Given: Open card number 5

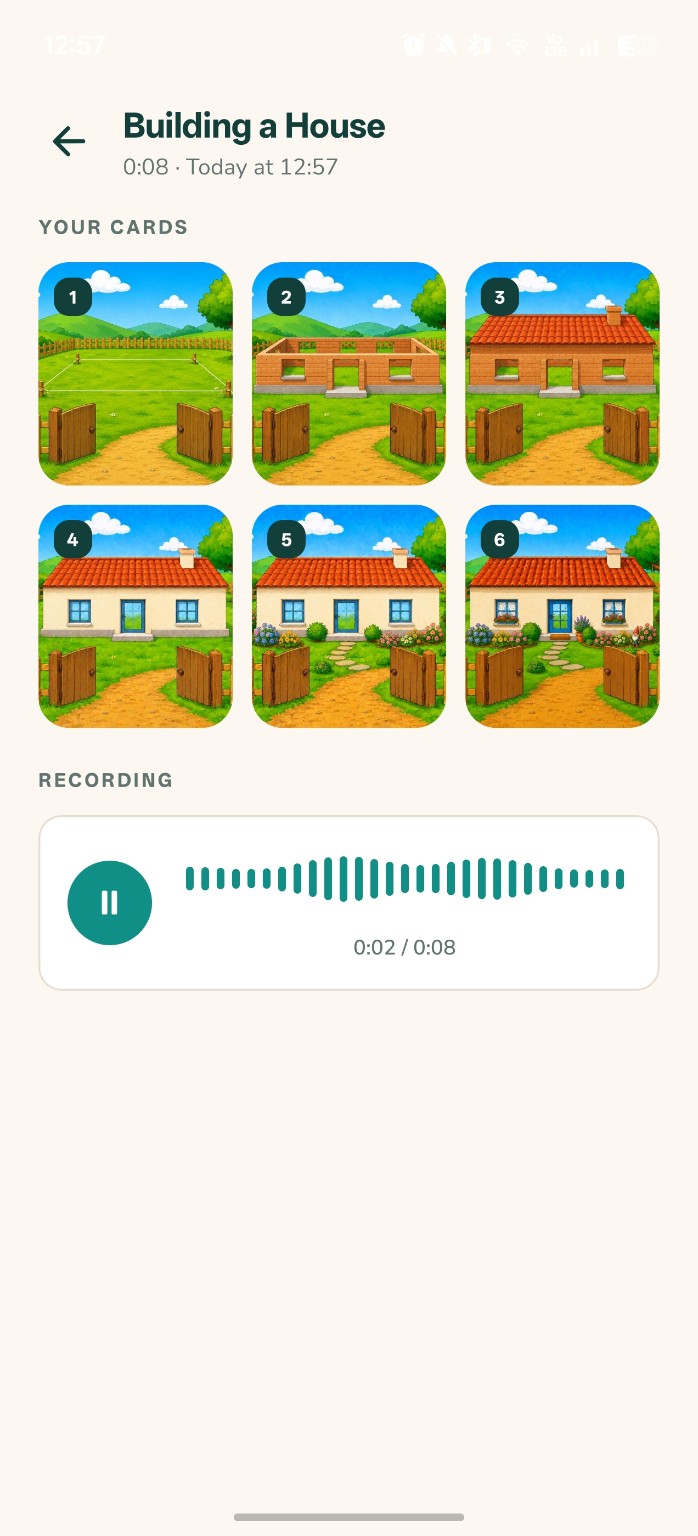Looking at the screenshot, I should [349, 616].
